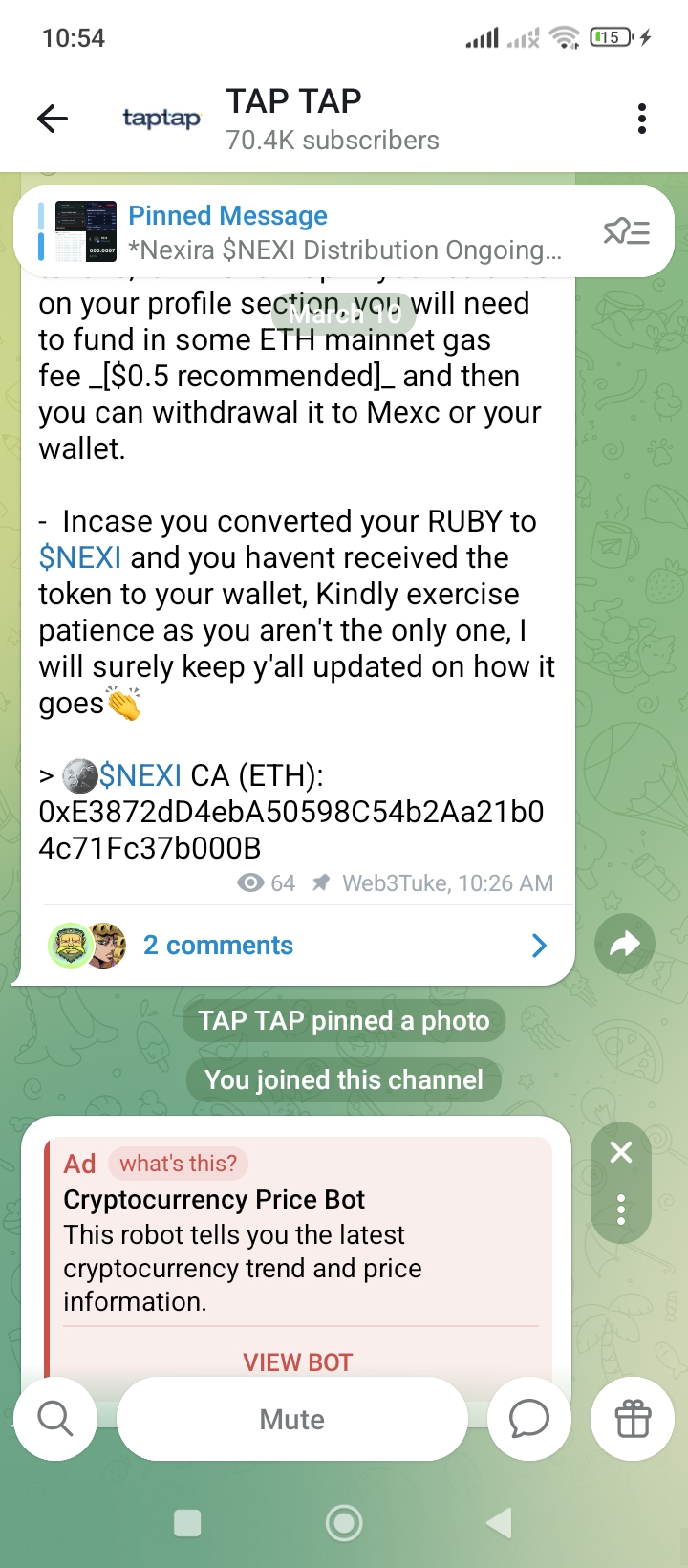Mute the TAP TAP channel
Image resolution: width=688 pixels, height=1568 pixels.
[x=292, y=1419]
